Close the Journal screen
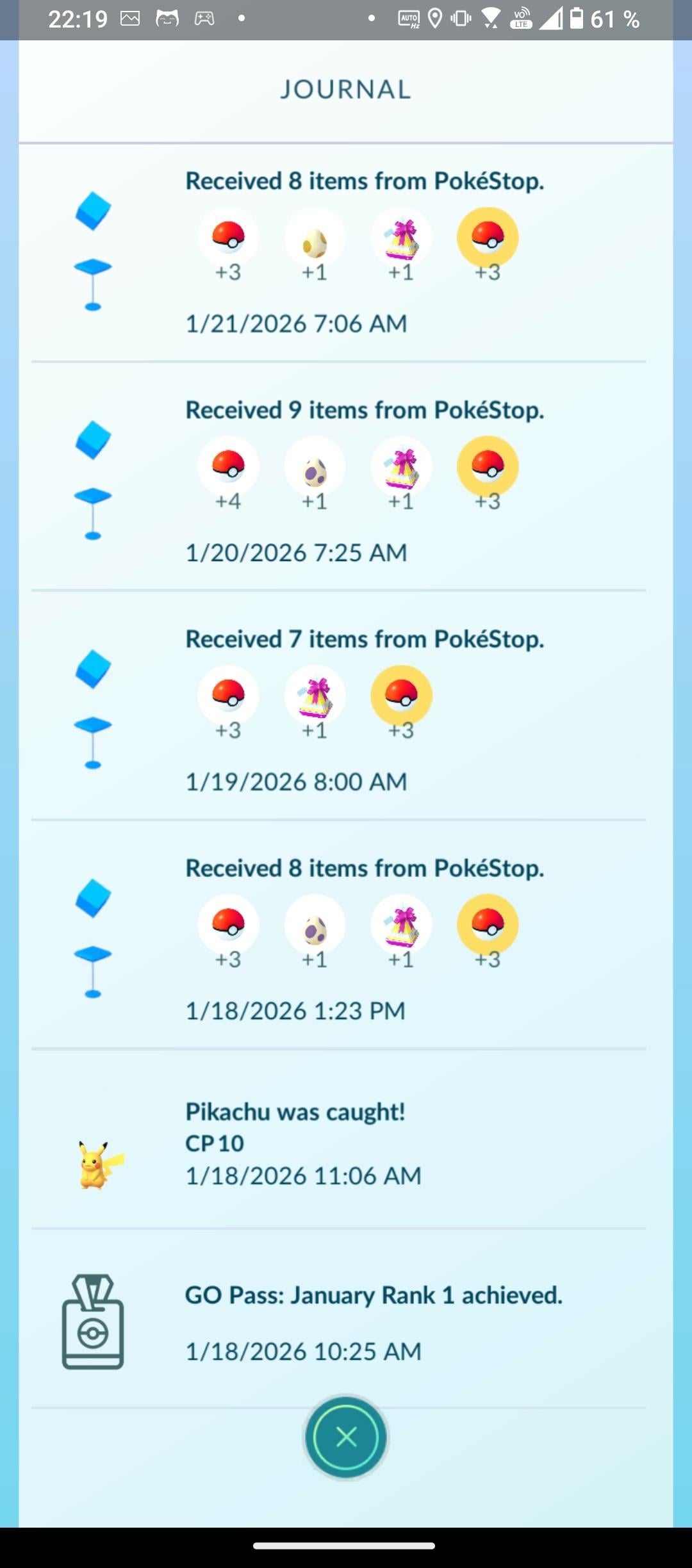 point(346,1437)
